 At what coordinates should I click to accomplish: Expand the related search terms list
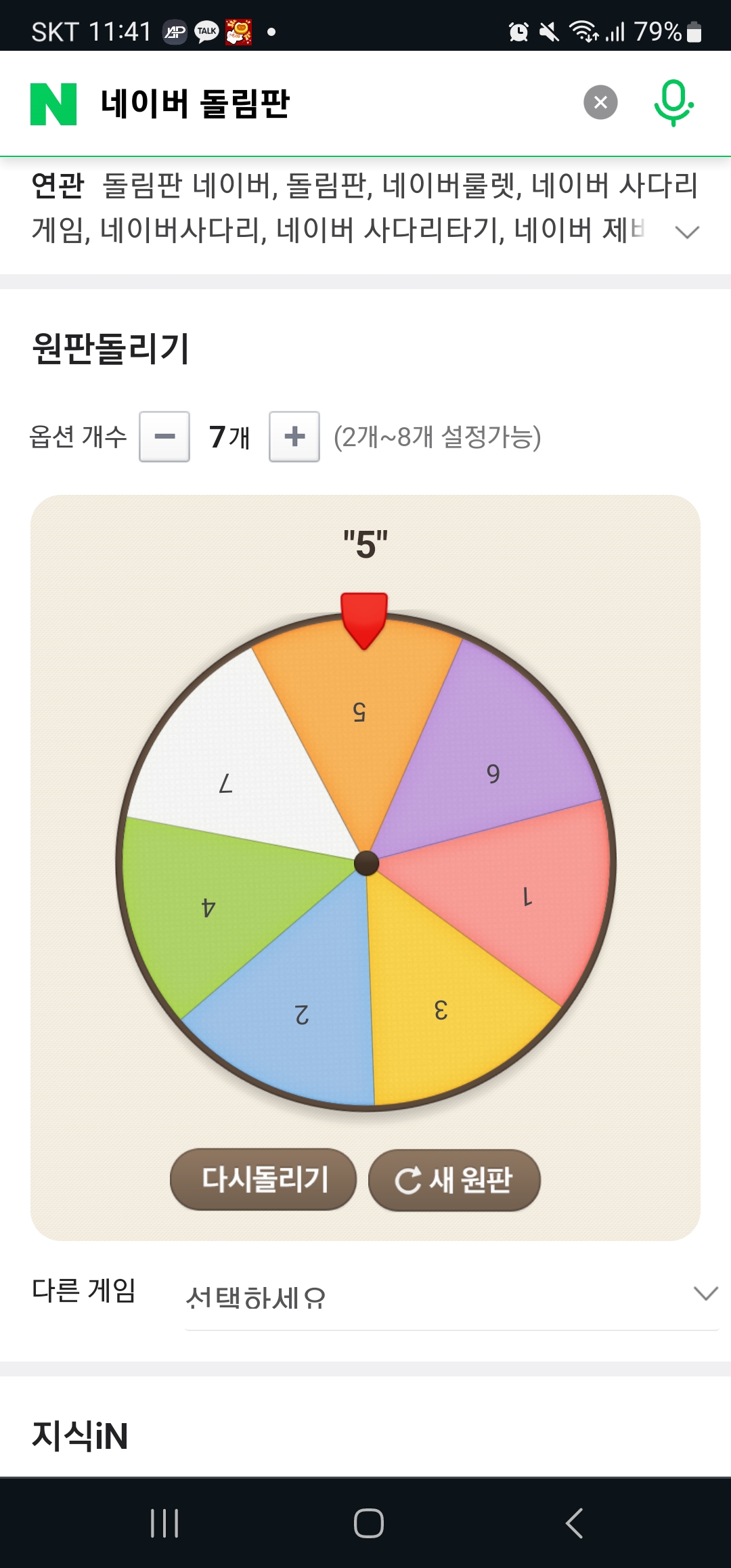[687, 232]
